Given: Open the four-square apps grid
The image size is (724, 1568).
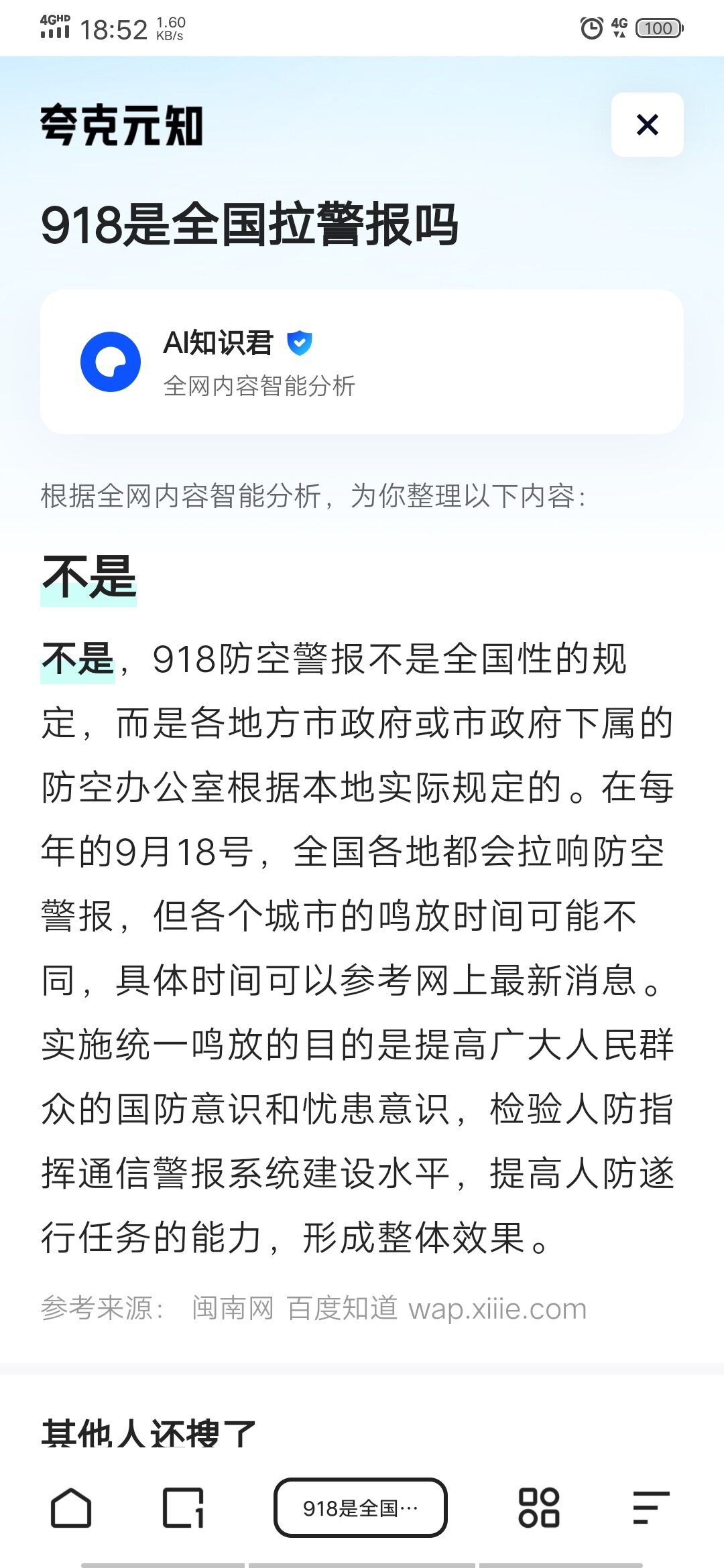Looking at the screenshot, I should click(538, 1508).
